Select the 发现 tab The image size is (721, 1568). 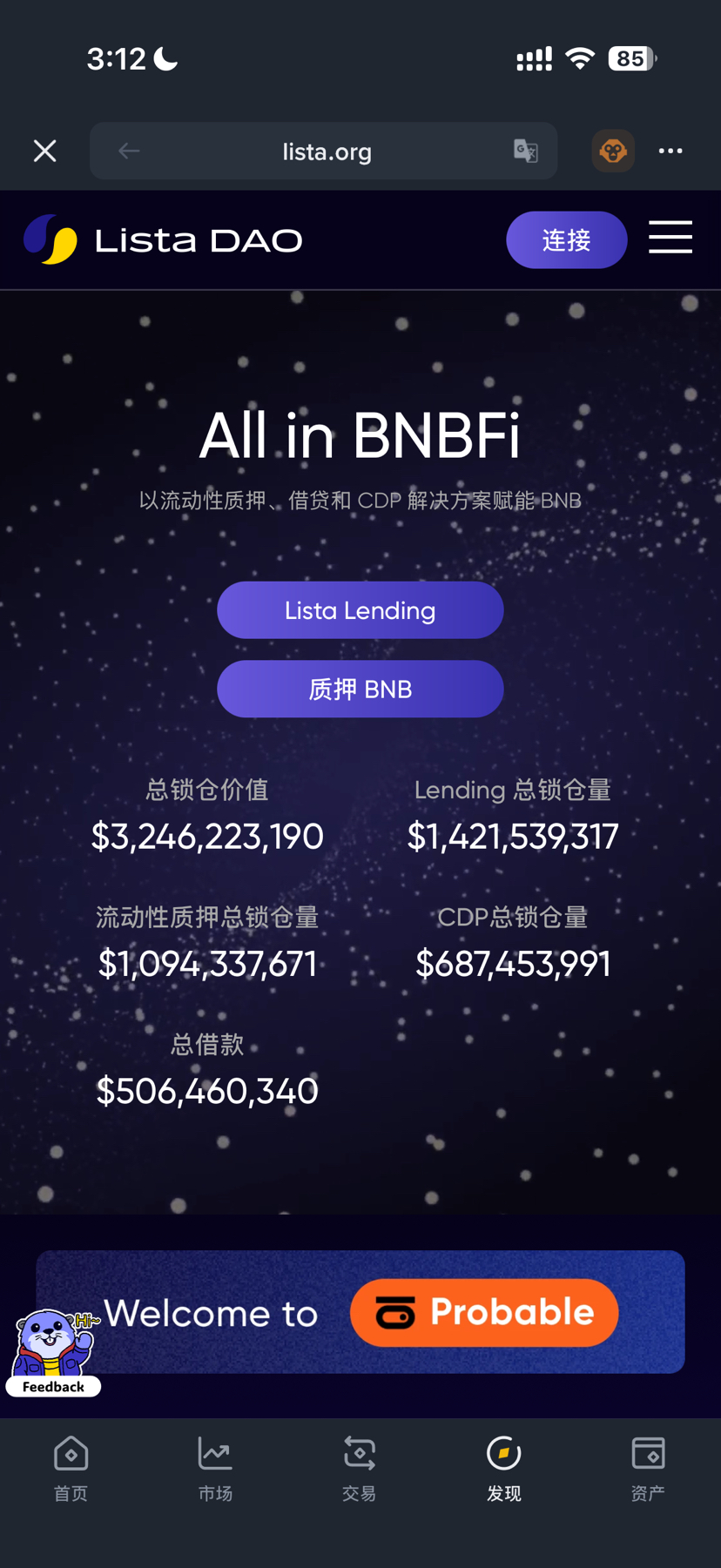(x=503, y=1468)
